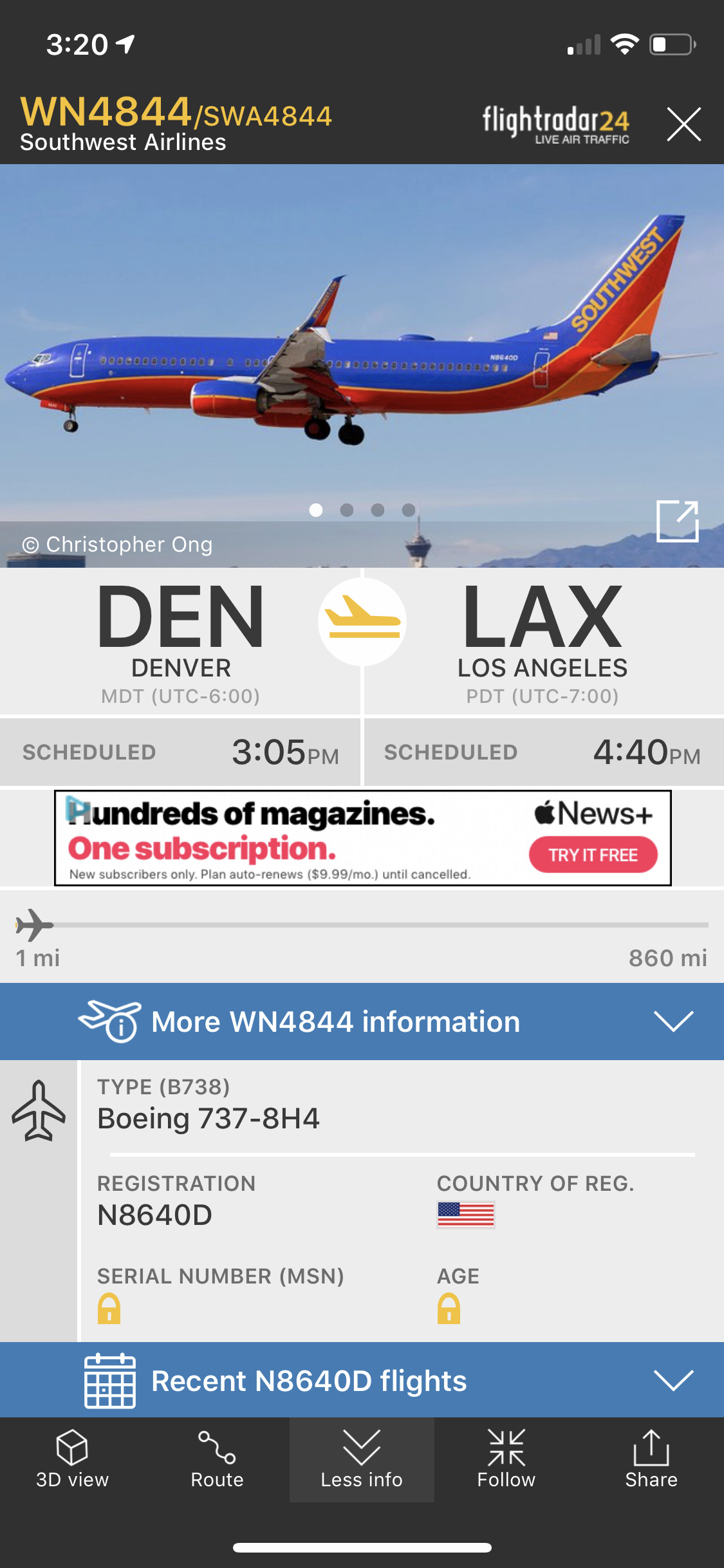Close the WN4844 flight details panel
Screen dimensions: 724x1568
click(683, 124)
